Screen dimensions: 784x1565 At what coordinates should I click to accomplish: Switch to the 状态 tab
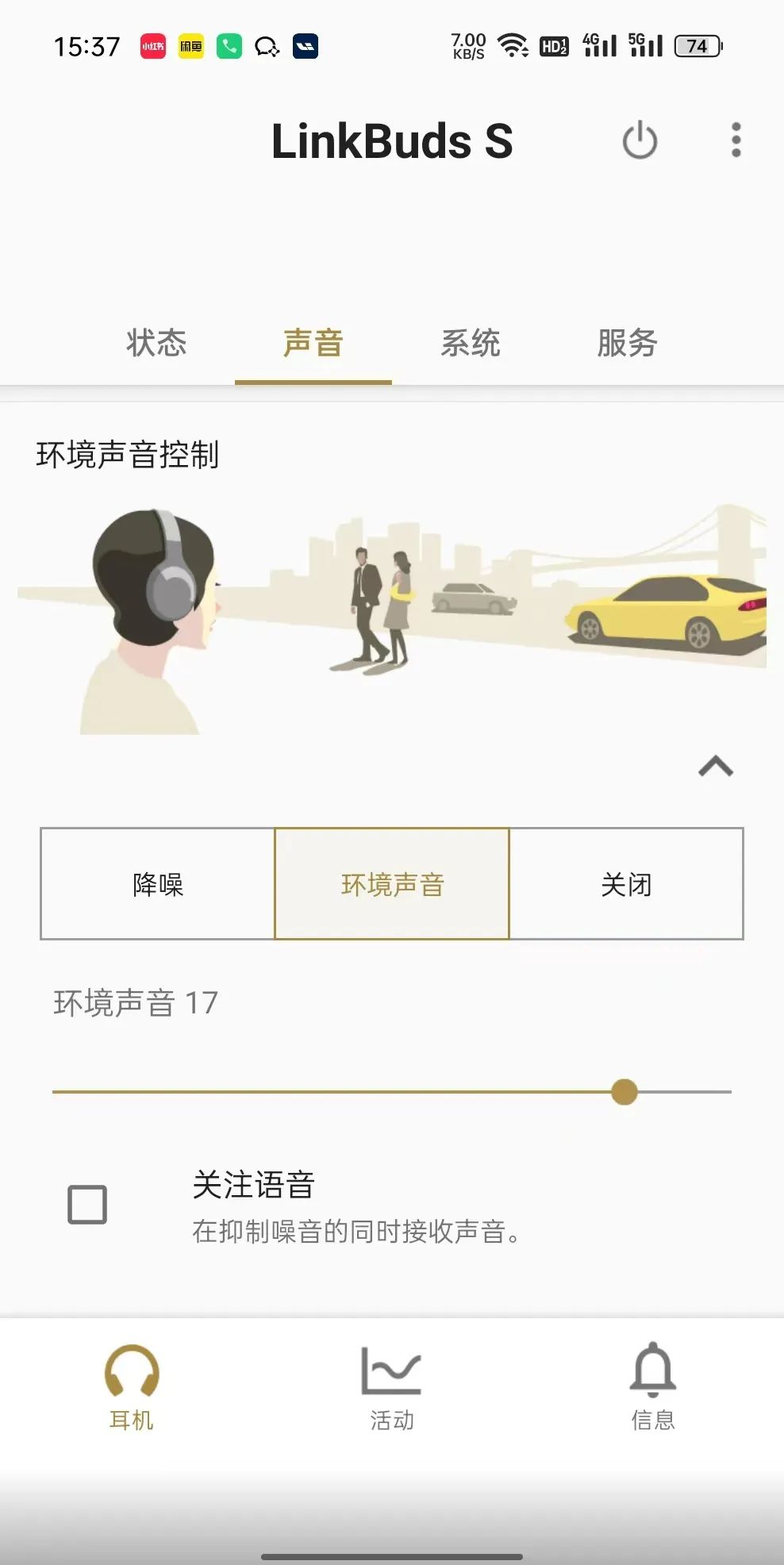coord(156,344)
